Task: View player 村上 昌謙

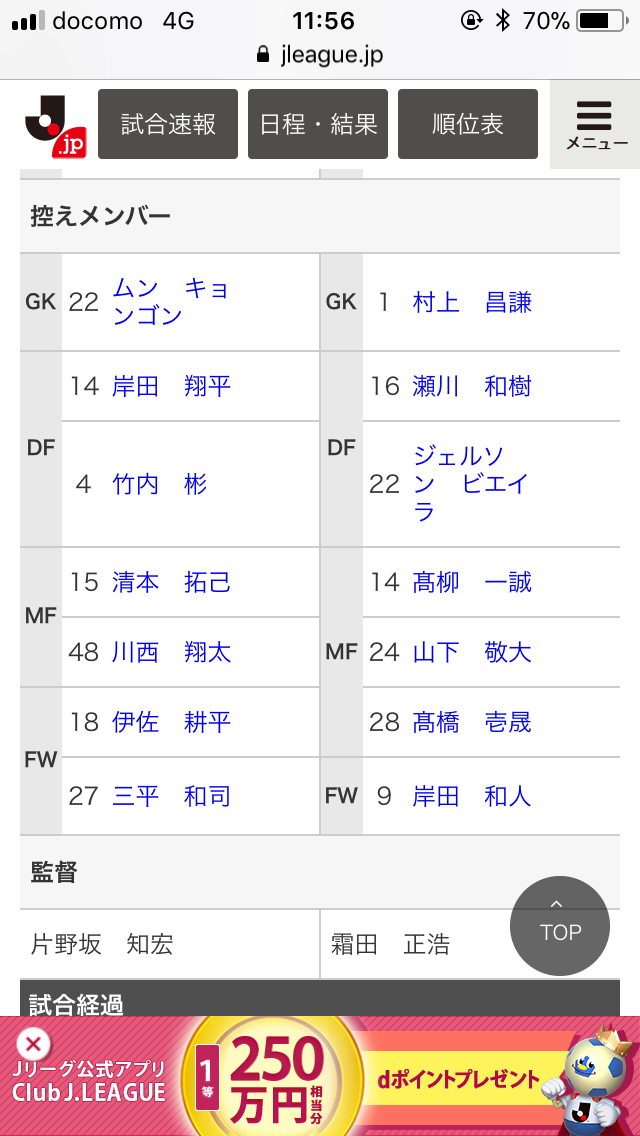Action: click(x=472, y=302)
